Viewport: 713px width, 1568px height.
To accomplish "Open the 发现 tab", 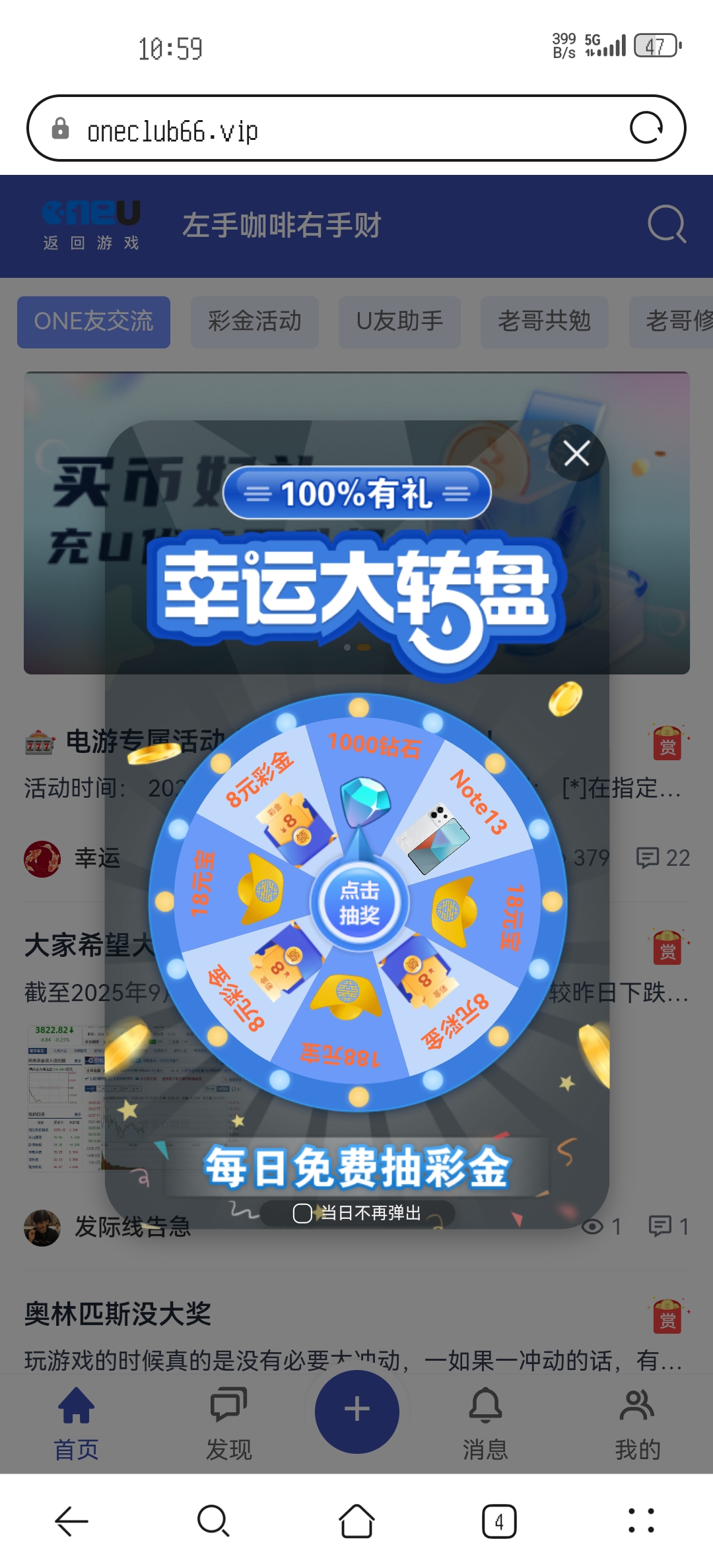I will (x=228, y=1422).
